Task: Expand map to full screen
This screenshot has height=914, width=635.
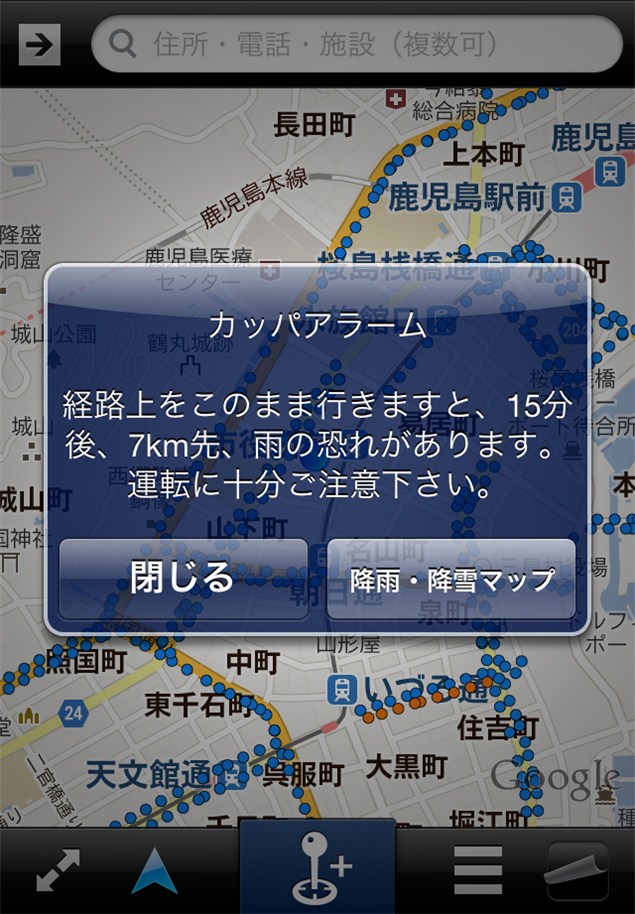Action: point(58,870)
